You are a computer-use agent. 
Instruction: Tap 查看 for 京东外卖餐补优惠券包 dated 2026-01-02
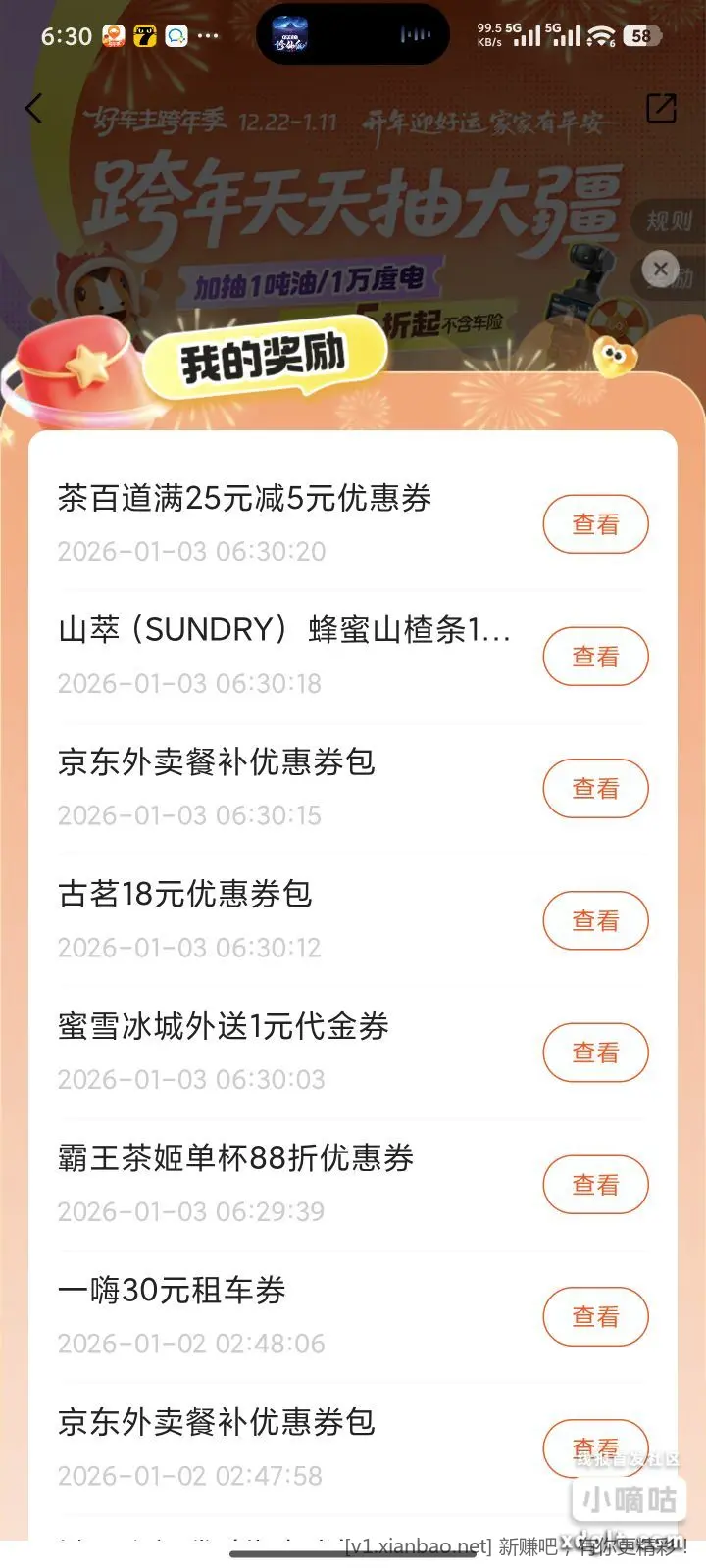coord(595,1447)
